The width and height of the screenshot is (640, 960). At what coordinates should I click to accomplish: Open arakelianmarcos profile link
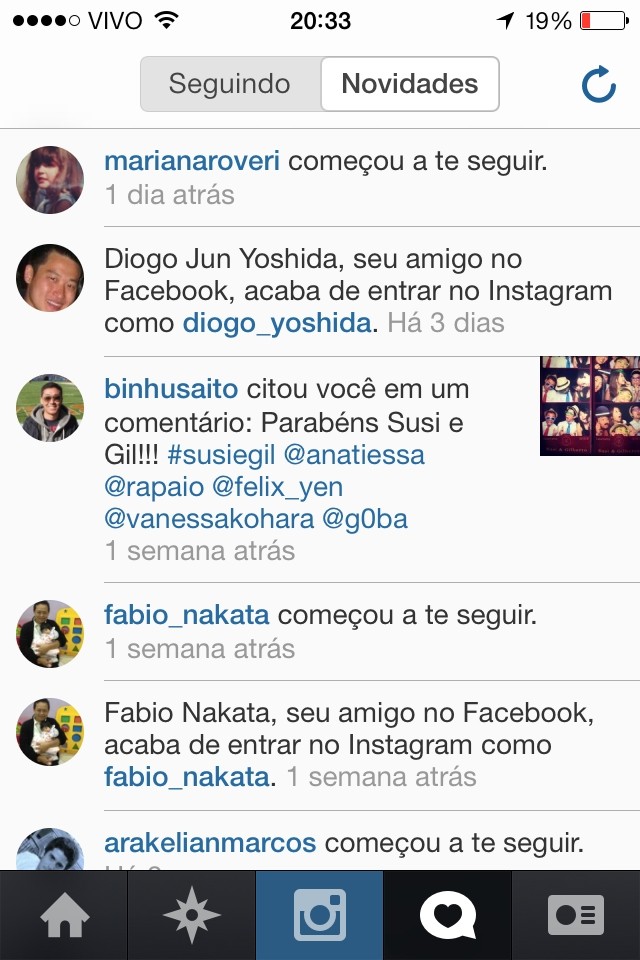point(210,843)
